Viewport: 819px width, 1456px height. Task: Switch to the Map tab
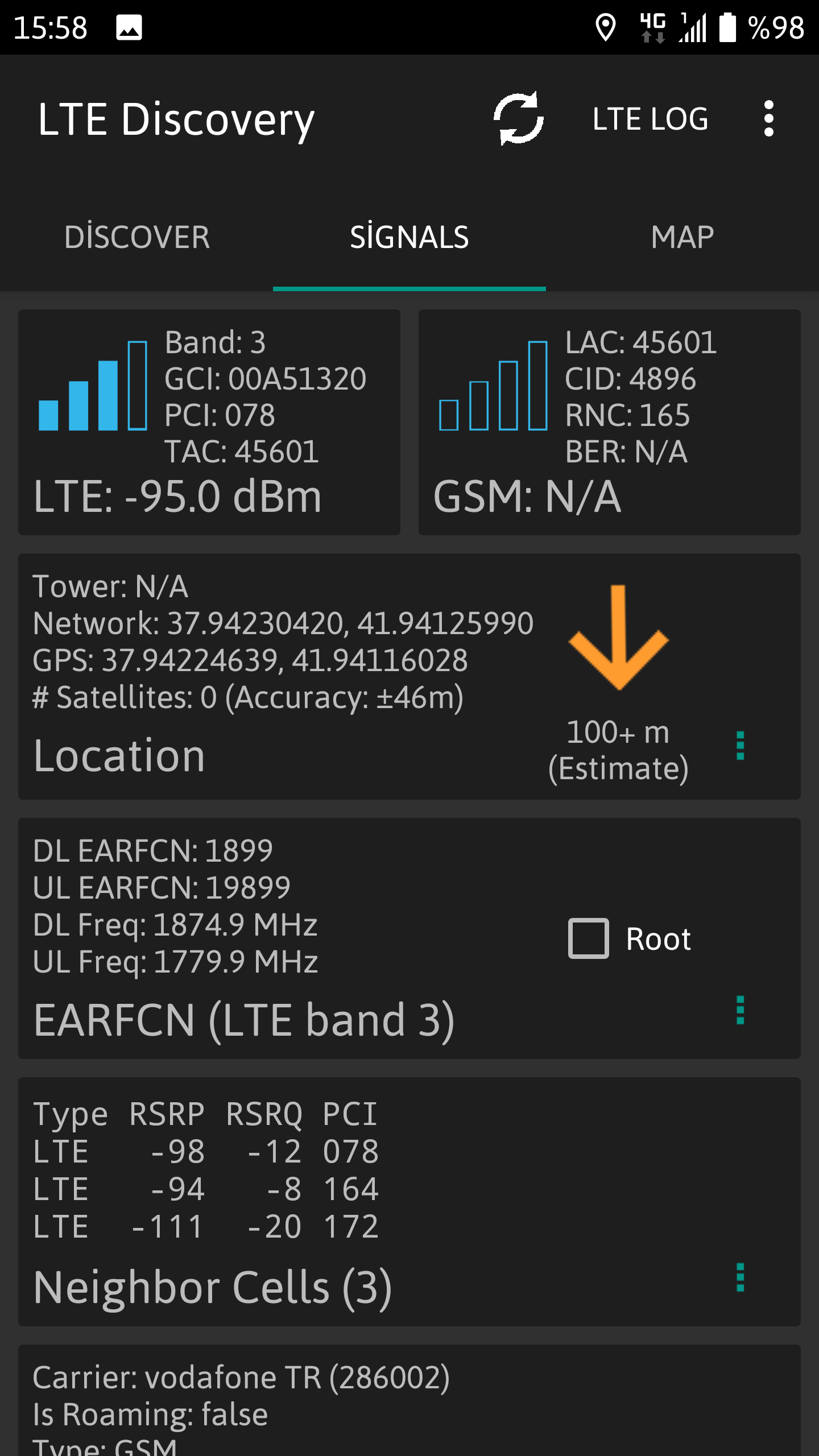tap(682, 237)
